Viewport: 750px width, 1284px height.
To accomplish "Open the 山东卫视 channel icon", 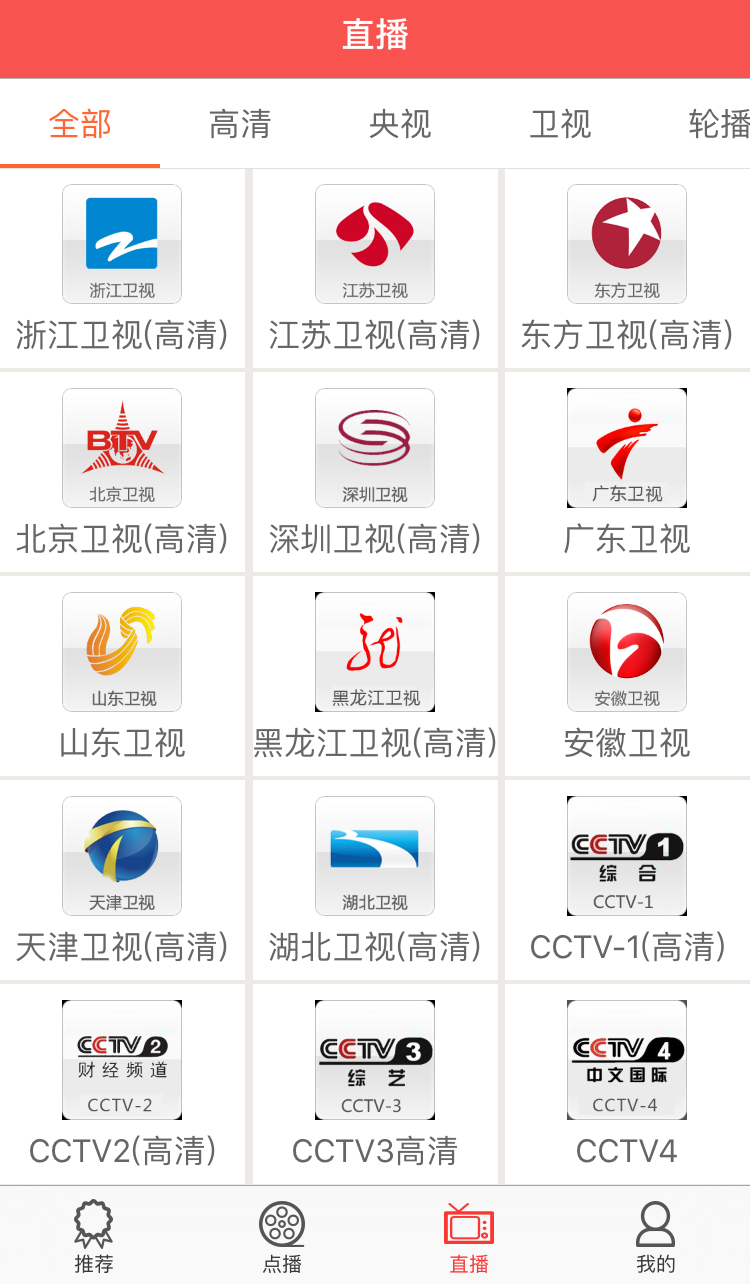I will point(122,652).
